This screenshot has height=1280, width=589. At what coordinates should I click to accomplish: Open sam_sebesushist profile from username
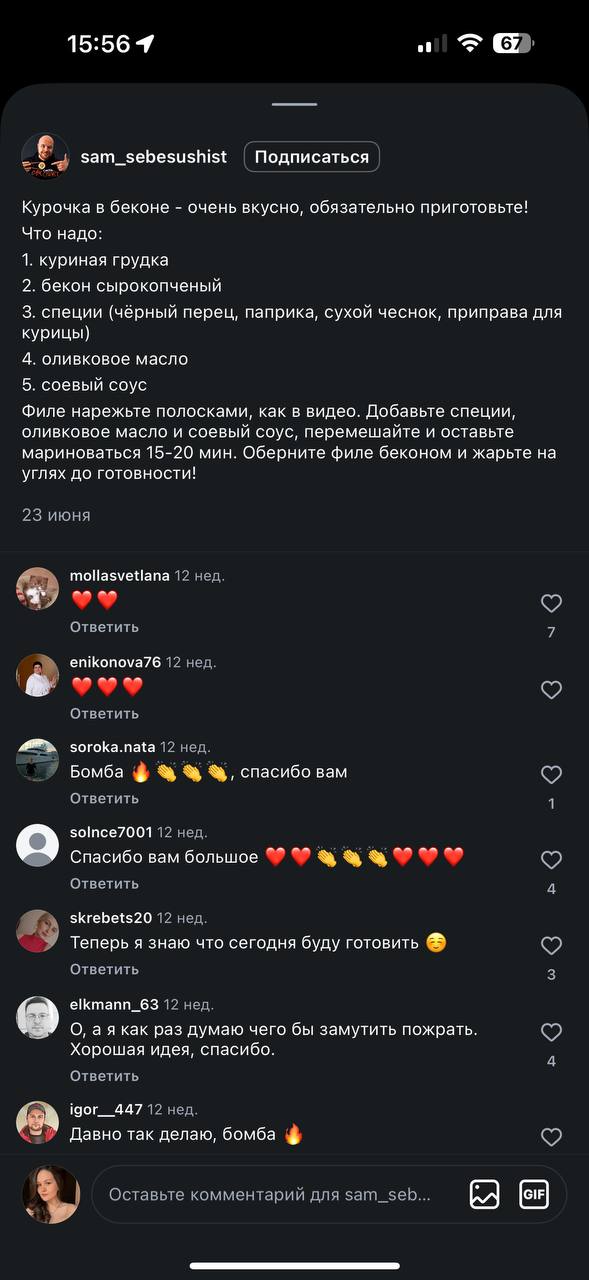(x=153, y=157)
